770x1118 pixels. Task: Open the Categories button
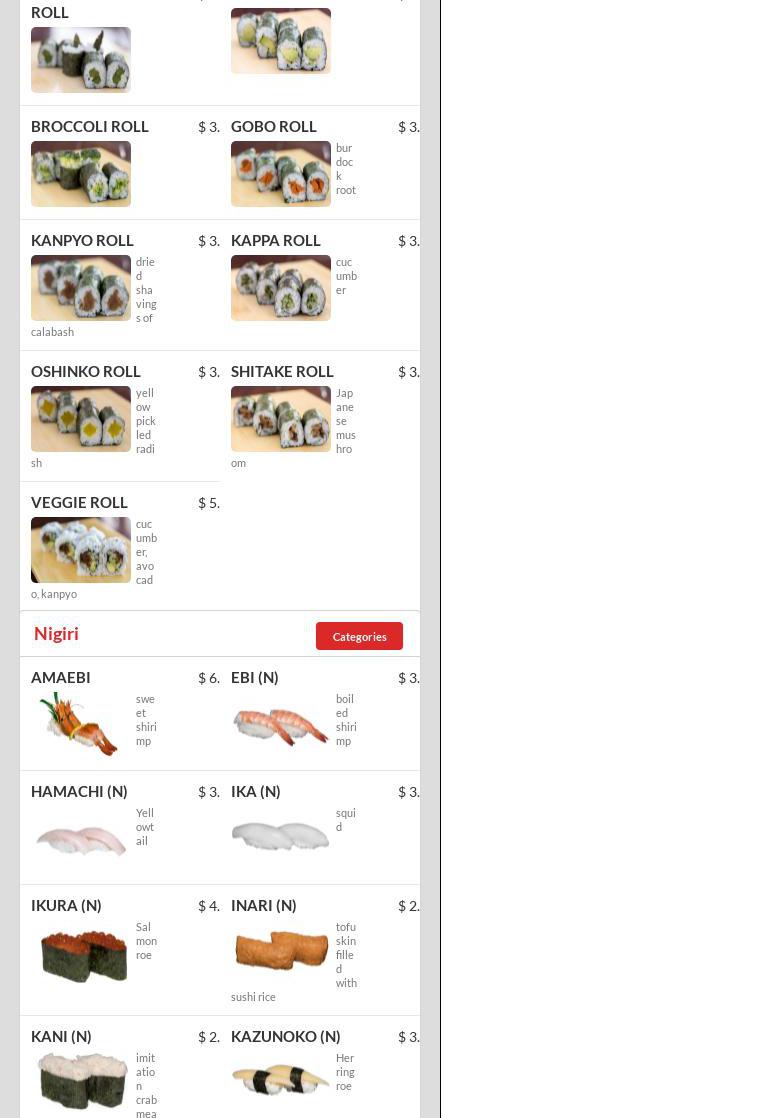359,636
